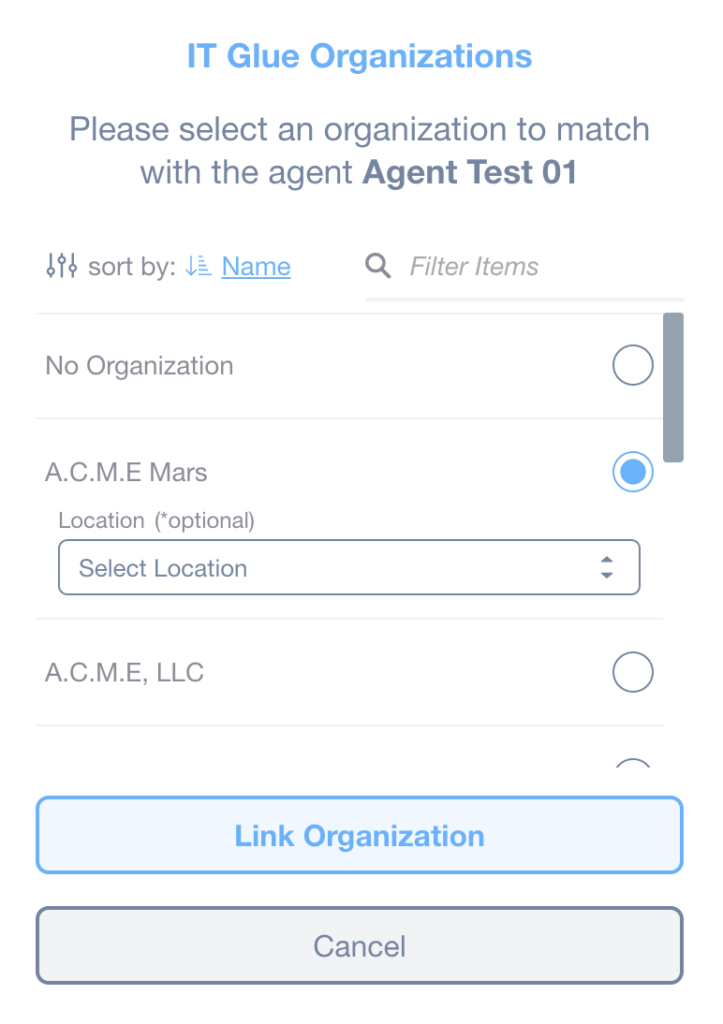723x1024 pixels.
Task: Click the Name sort link
Action: click(x=255, y=266)
